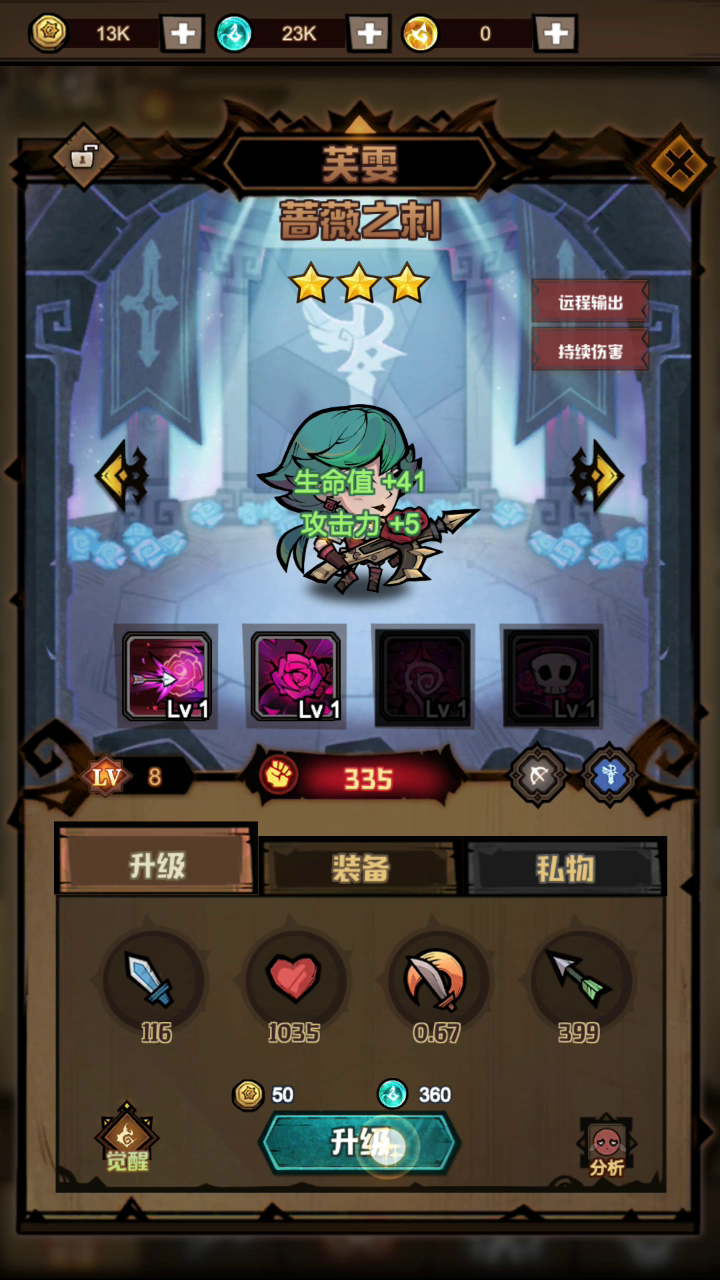Tap the 升级 upgrade button
Image resolution: width=720 pixels, height=1280 pixels.
coord(360,1142)
